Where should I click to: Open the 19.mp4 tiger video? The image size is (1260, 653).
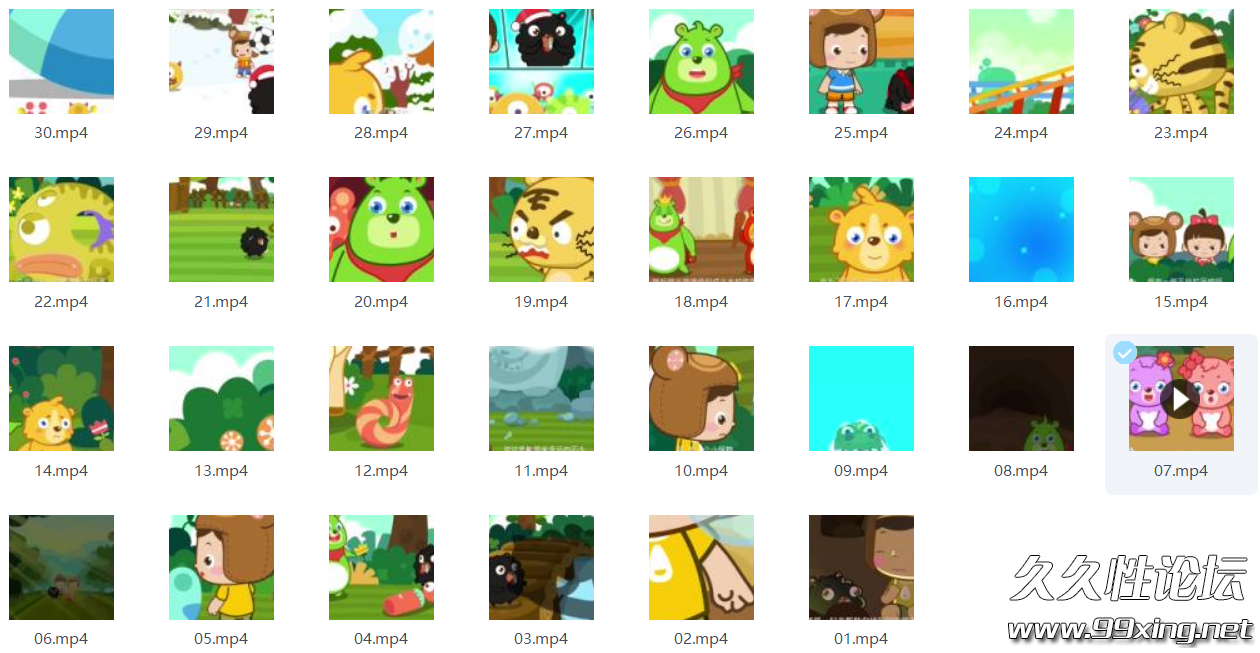[x=541, y=230]
